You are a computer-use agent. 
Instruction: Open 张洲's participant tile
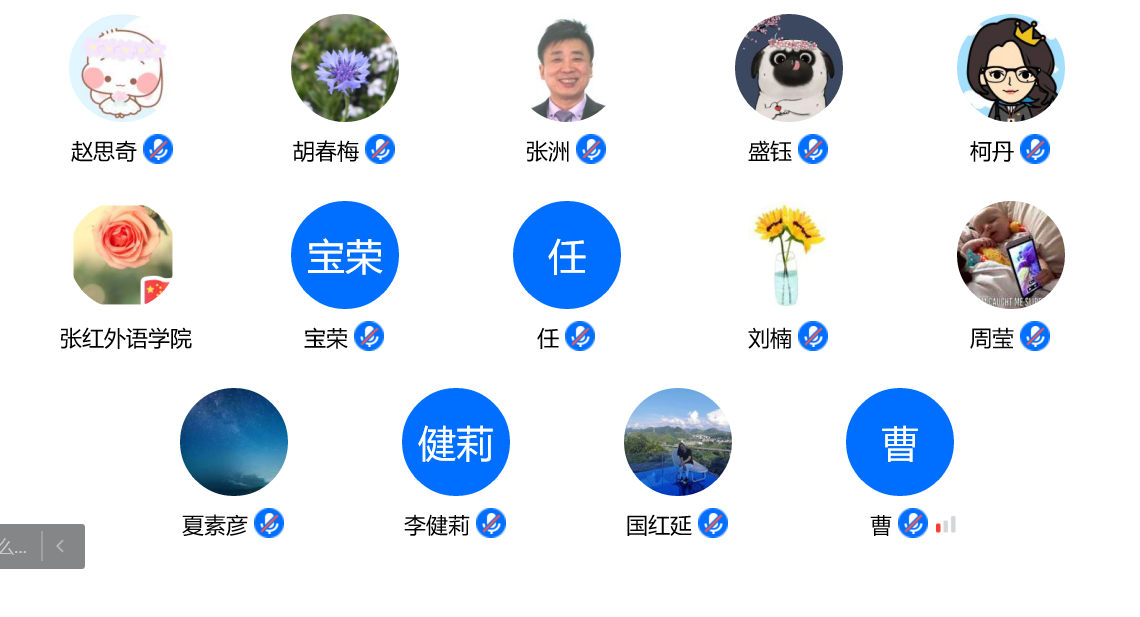click(567, 68)
